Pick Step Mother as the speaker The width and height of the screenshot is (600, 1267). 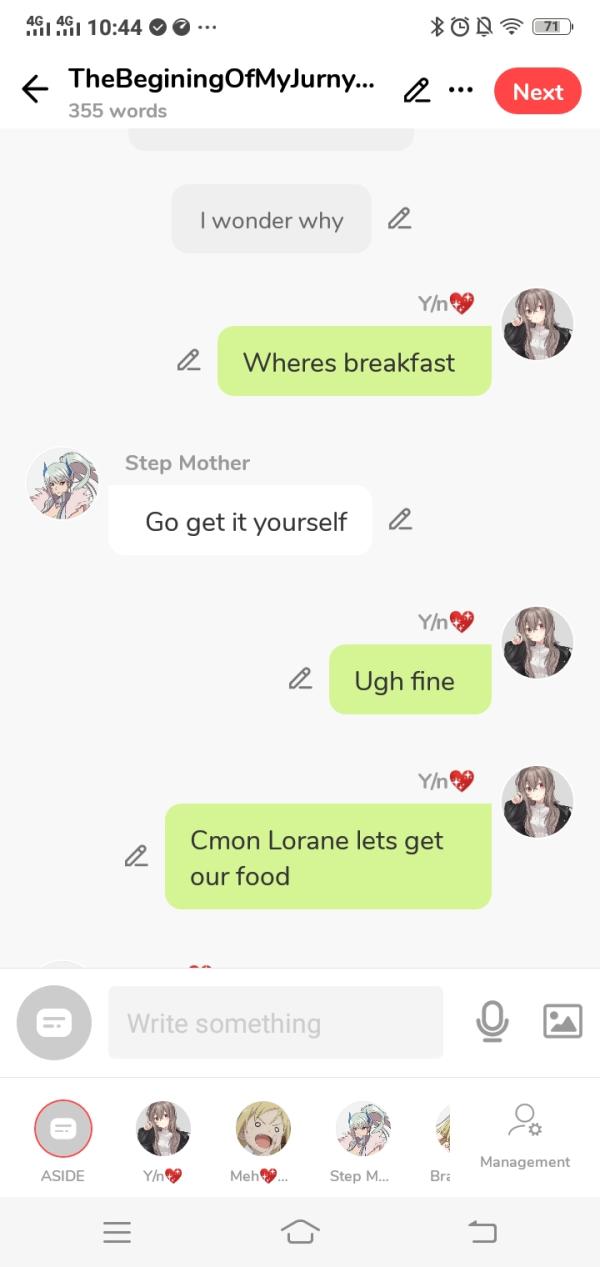click(x=363, y=1129)
